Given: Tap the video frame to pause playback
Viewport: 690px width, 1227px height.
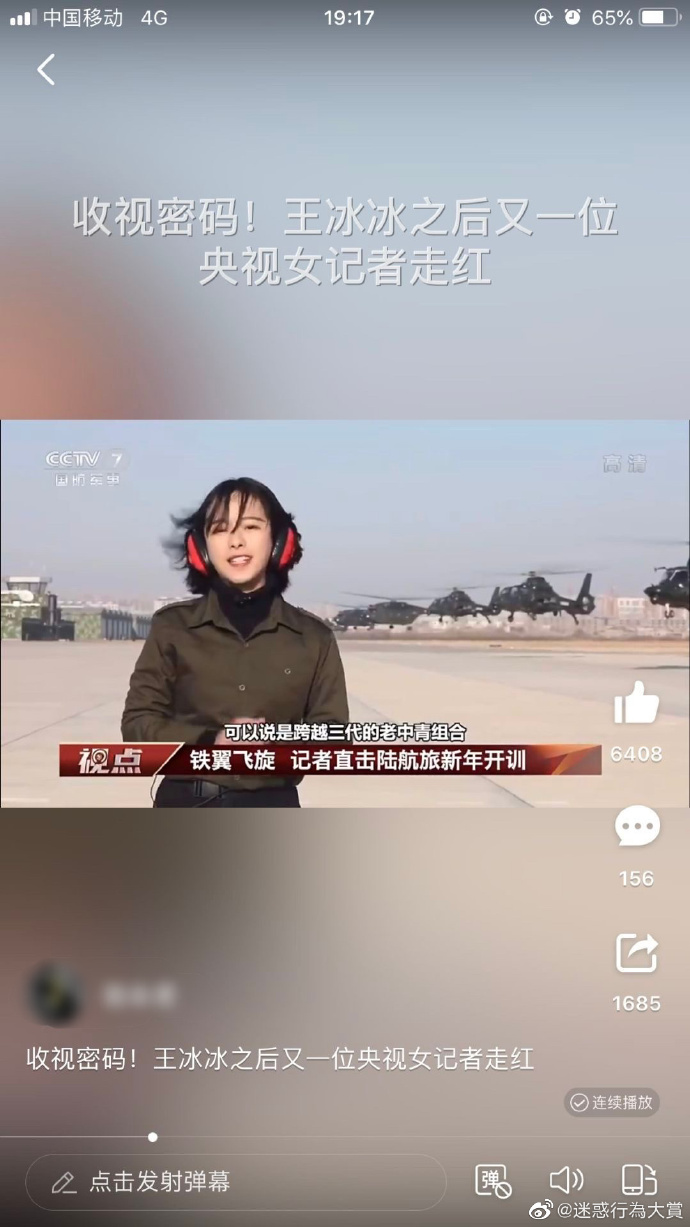Looking at the screenshot, I should tap(345, 613).
